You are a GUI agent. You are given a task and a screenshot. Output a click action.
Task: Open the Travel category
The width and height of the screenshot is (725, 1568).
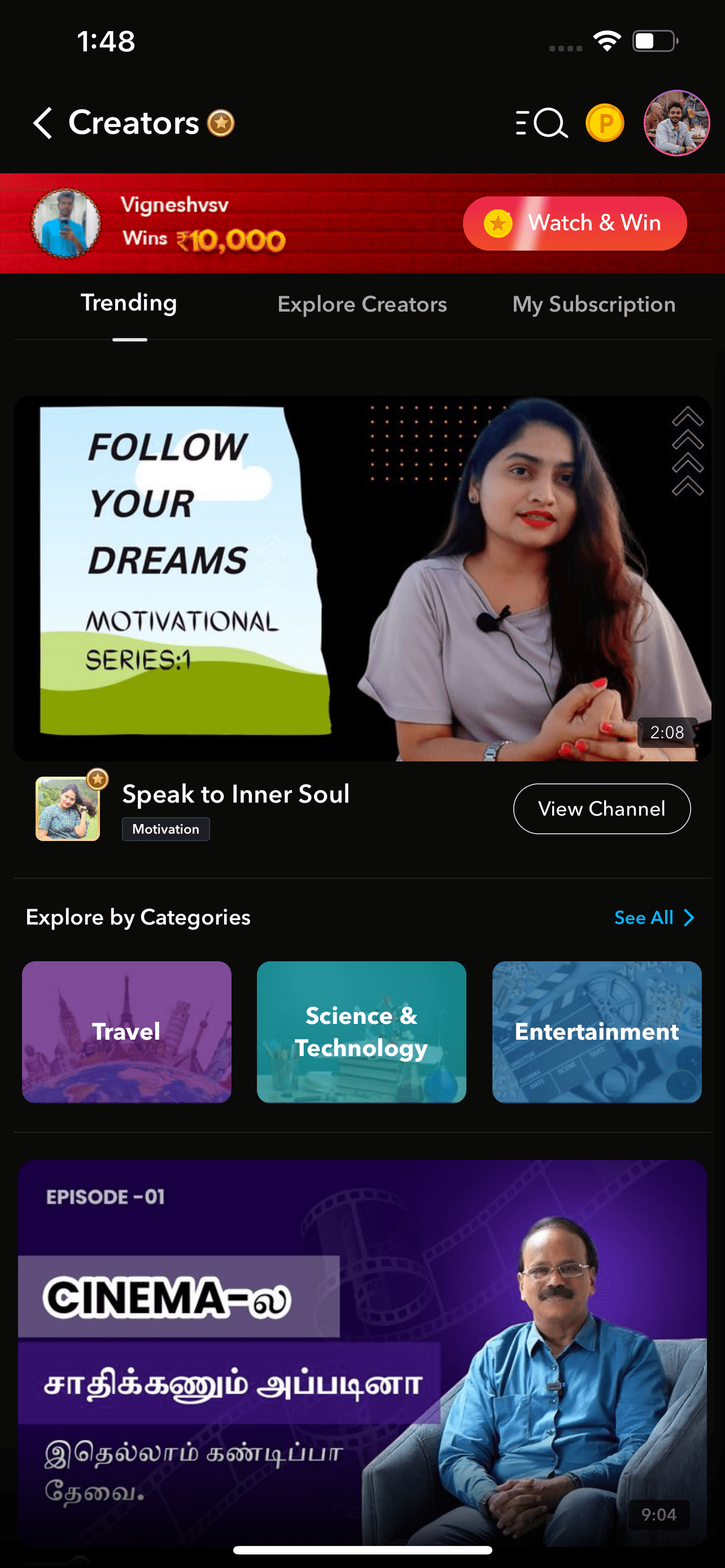(x=126, y=1032)
